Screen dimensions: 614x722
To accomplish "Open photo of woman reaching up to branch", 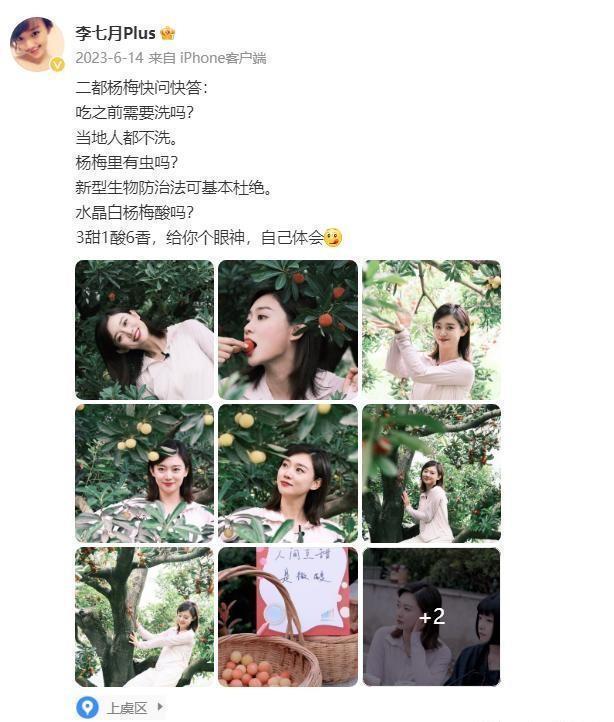I will pyautogui.click(x=431, y=330).
